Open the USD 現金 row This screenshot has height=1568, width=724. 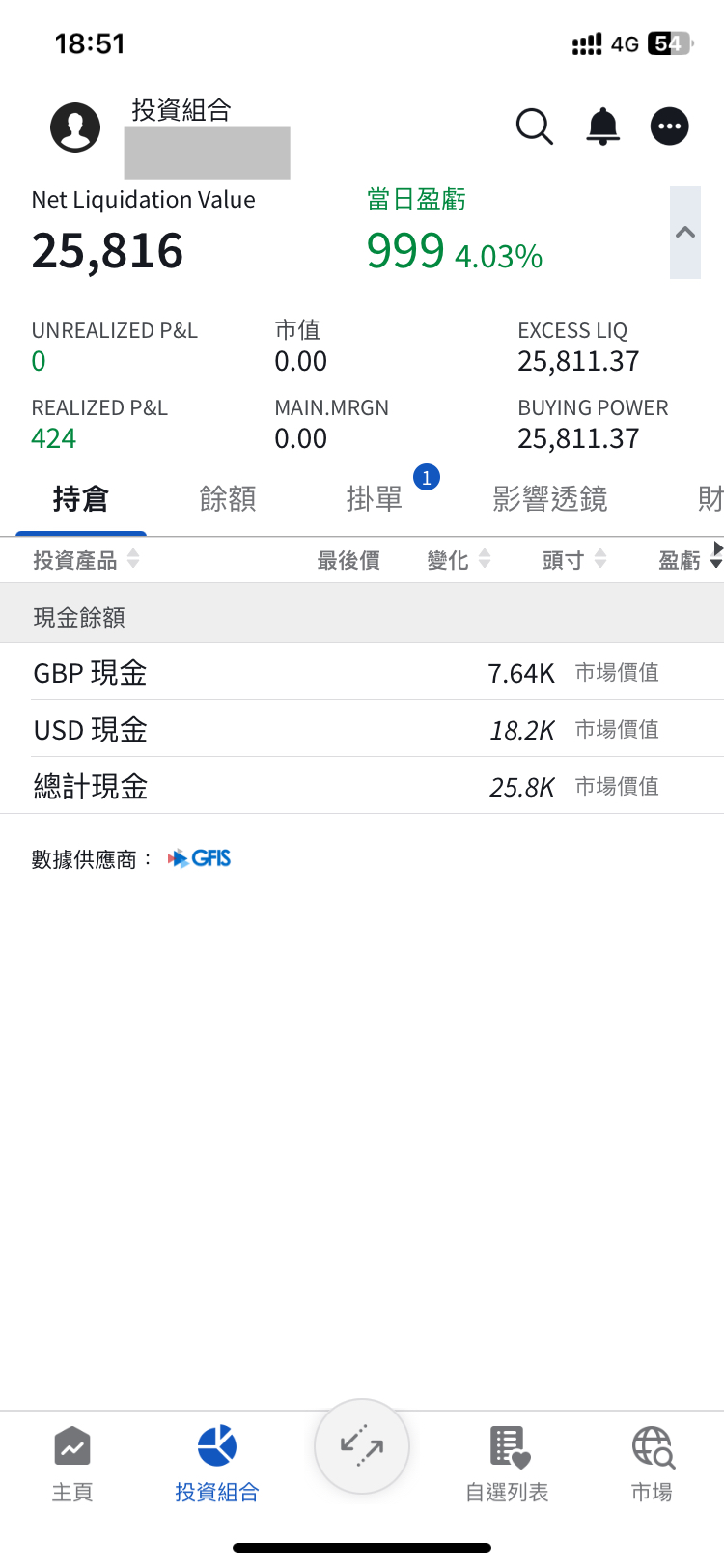[362, 729]
